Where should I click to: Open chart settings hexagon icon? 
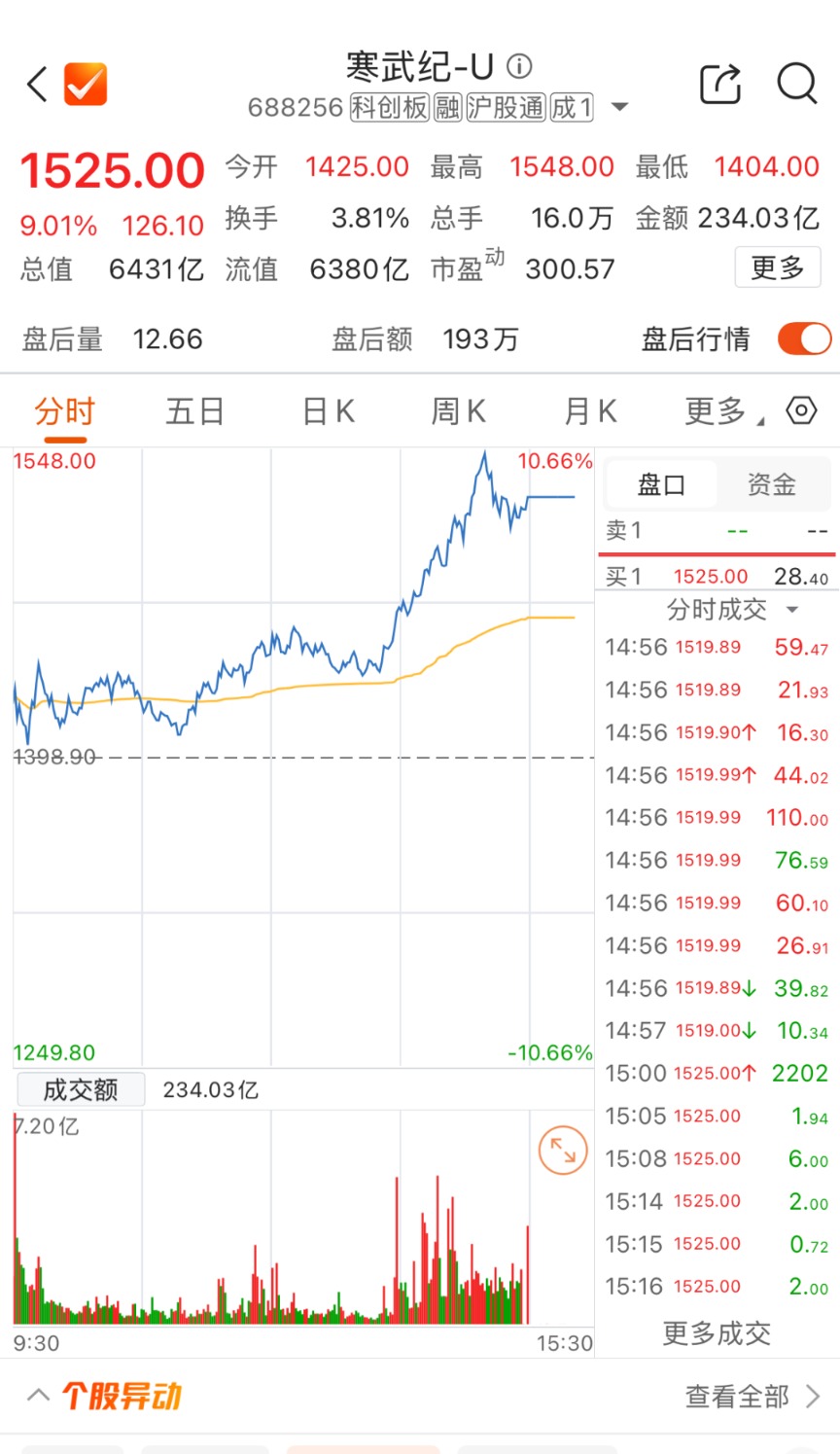[801, 410]
